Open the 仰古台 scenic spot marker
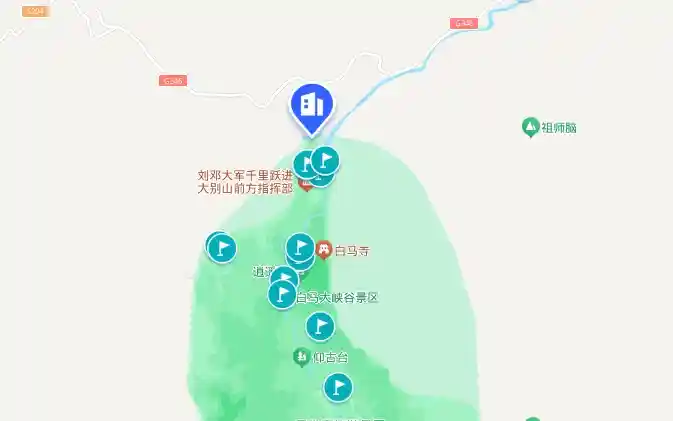 point(302,357)
